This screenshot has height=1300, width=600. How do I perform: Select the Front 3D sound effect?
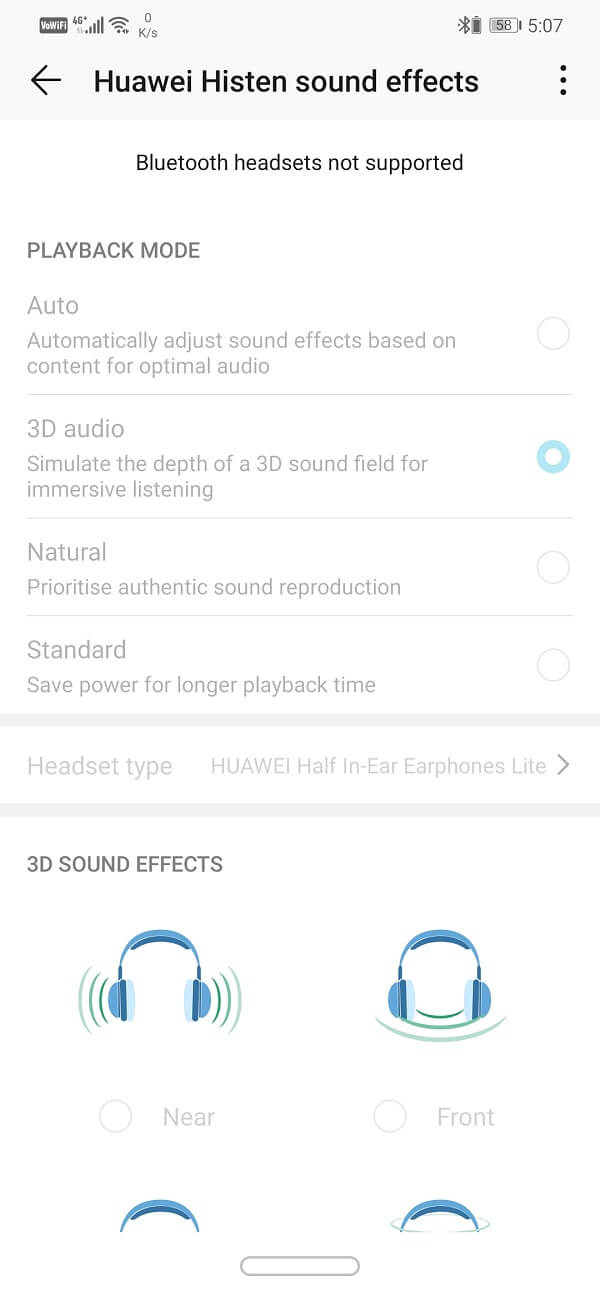click(390, 1116)
